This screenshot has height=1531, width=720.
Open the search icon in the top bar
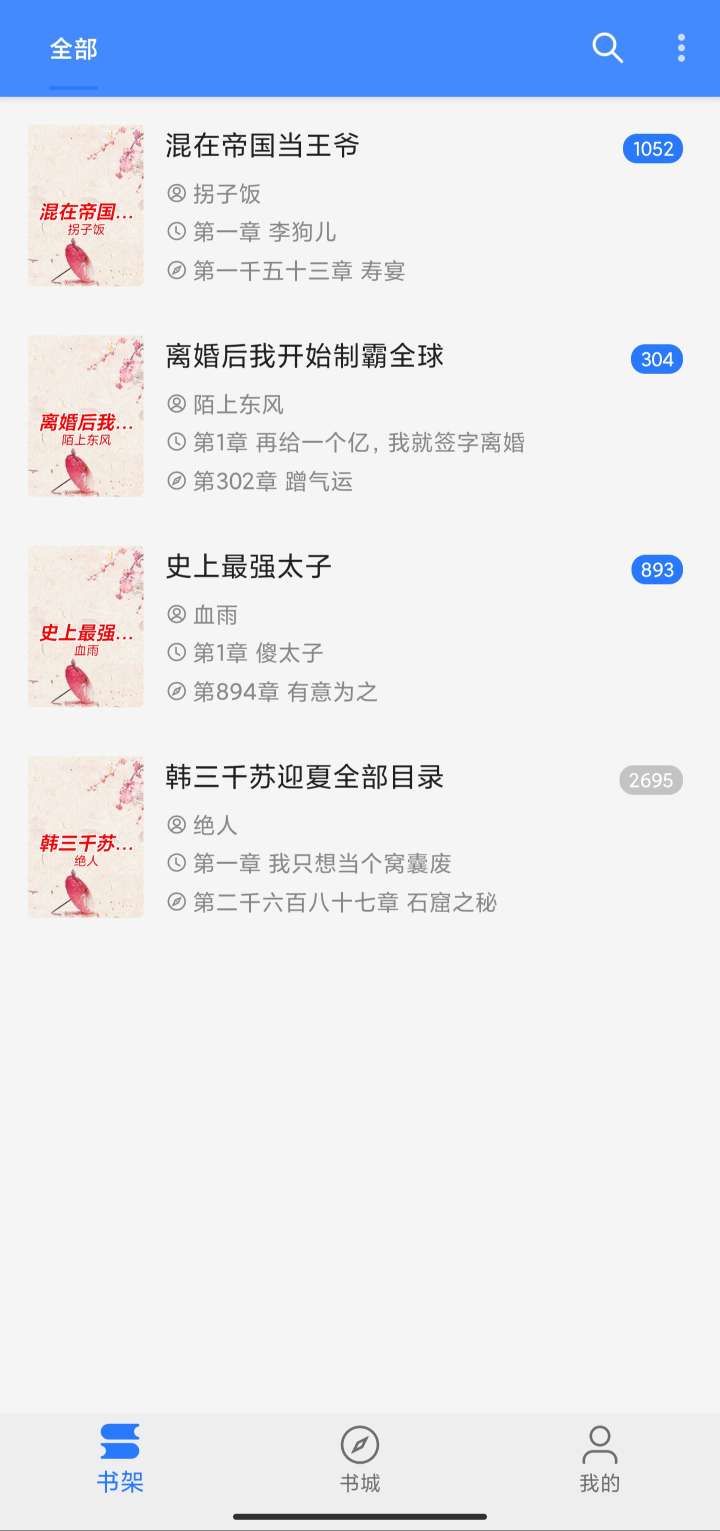[x=607, y=48]
